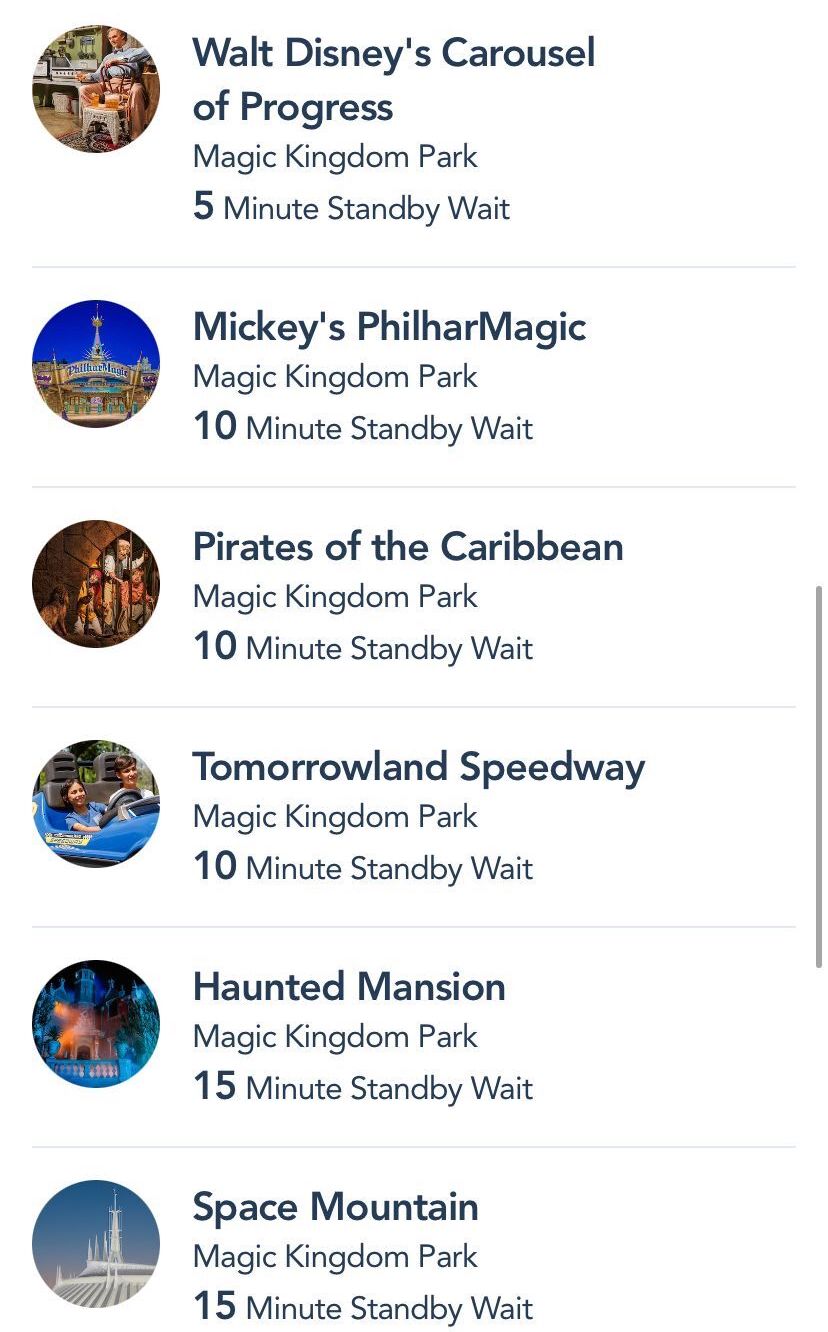Open the Haunted Mansion listing
The image size is (828, 1332).
click(x=414, y=1037)
